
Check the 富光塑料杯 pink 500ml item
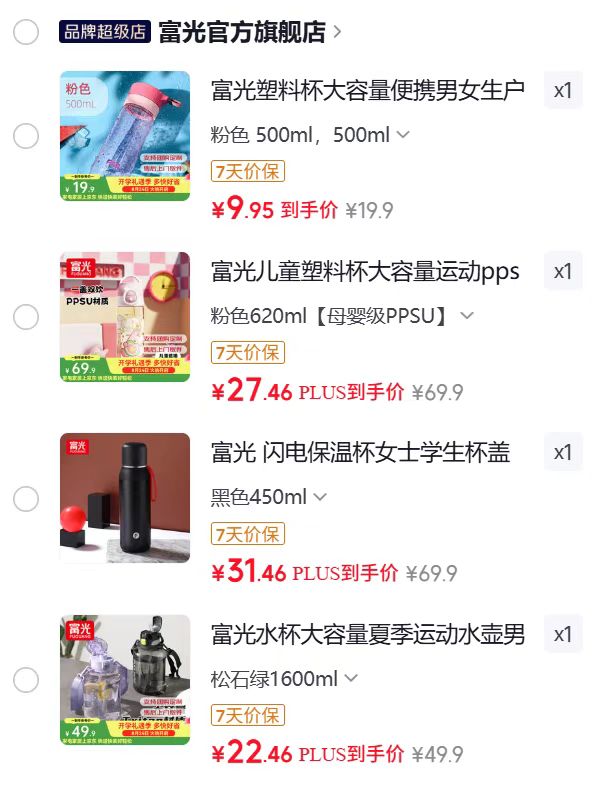pyautogui.click(x=26, y=136)
